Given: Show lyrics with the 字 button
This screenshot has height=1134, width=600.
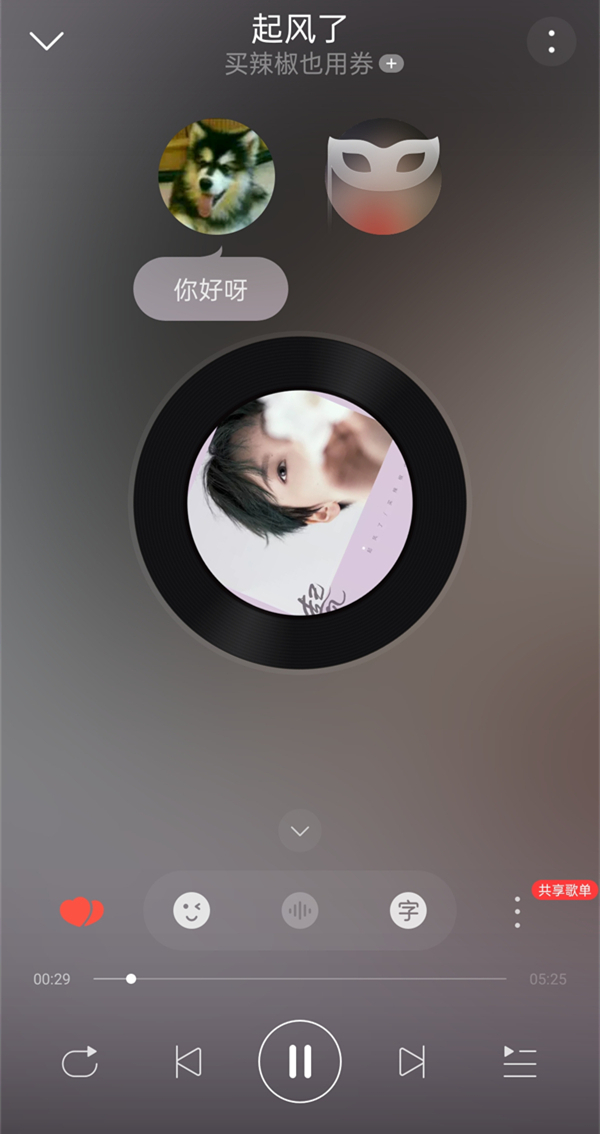Looking at the screenshot, I should click(408, 910).
